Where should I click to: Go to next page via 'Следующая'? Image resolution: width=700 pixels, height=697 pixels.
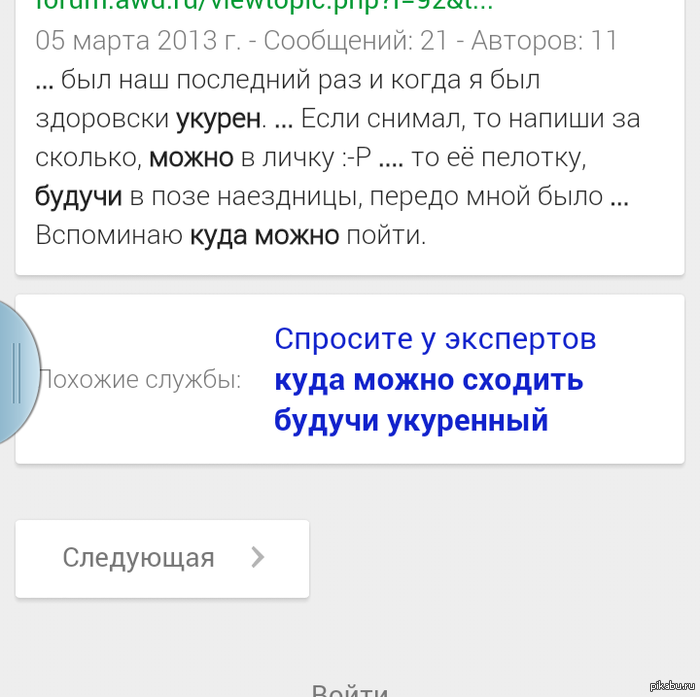[162, 558]
